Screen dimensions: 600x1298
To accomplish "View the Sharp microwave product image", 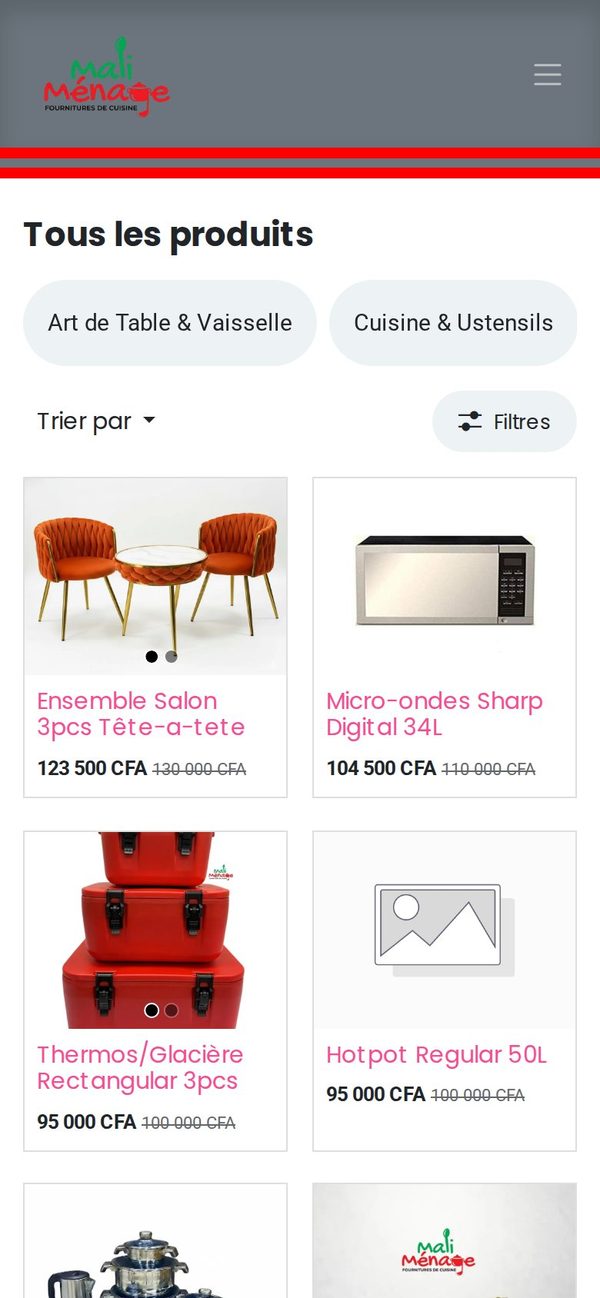I will point(444,576).
